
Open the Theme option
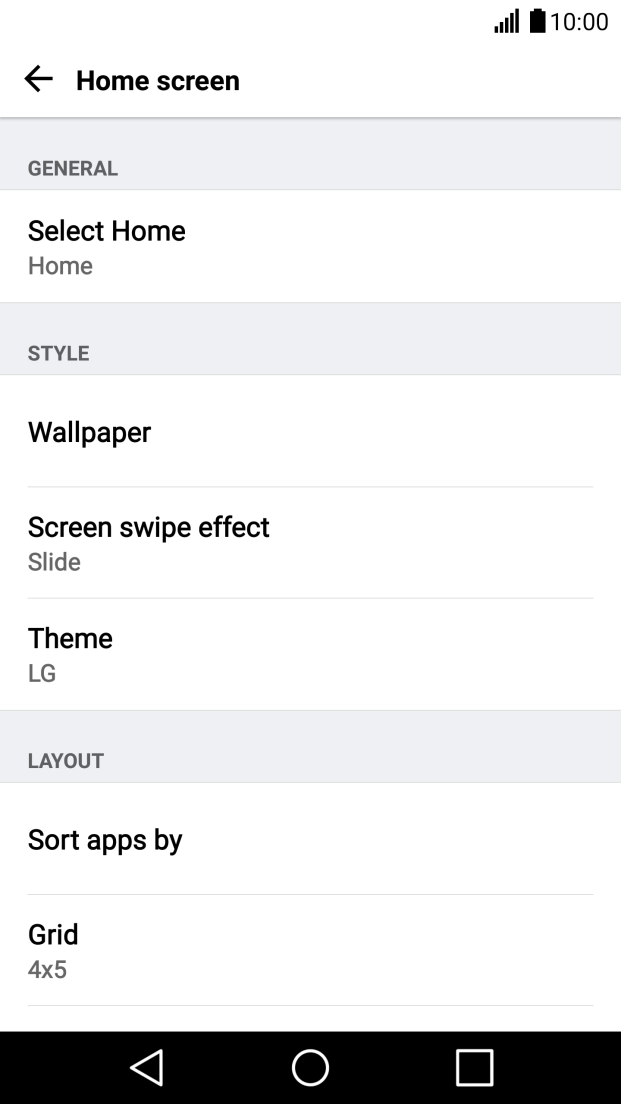310,654
